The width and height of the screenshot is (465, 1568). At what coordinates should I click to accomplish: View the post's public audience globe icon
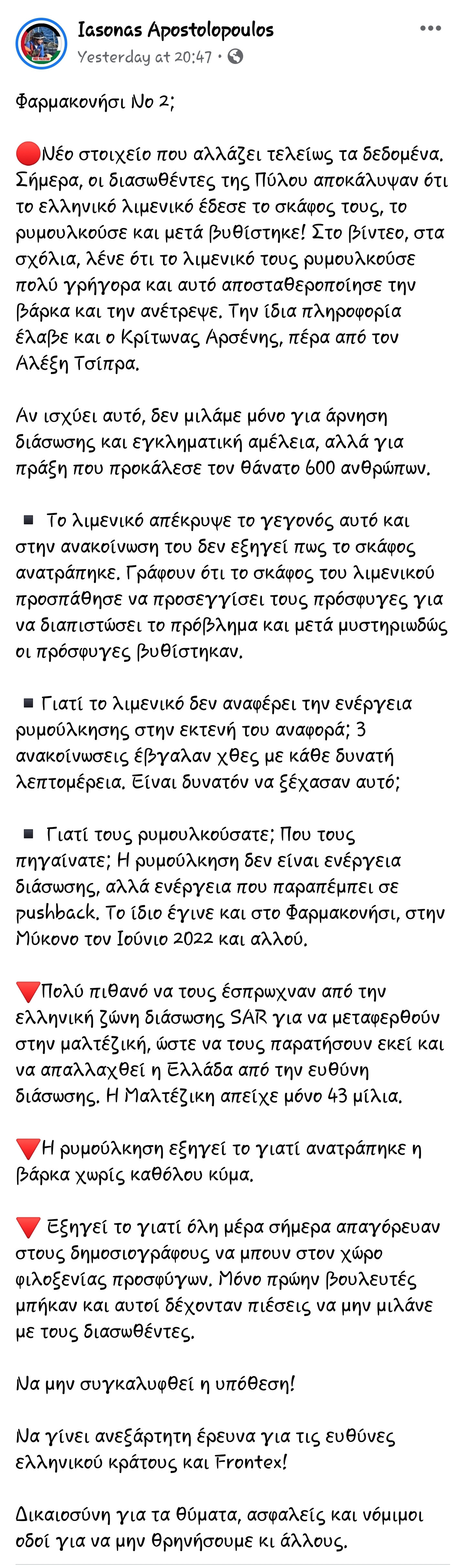click(235, 57)
